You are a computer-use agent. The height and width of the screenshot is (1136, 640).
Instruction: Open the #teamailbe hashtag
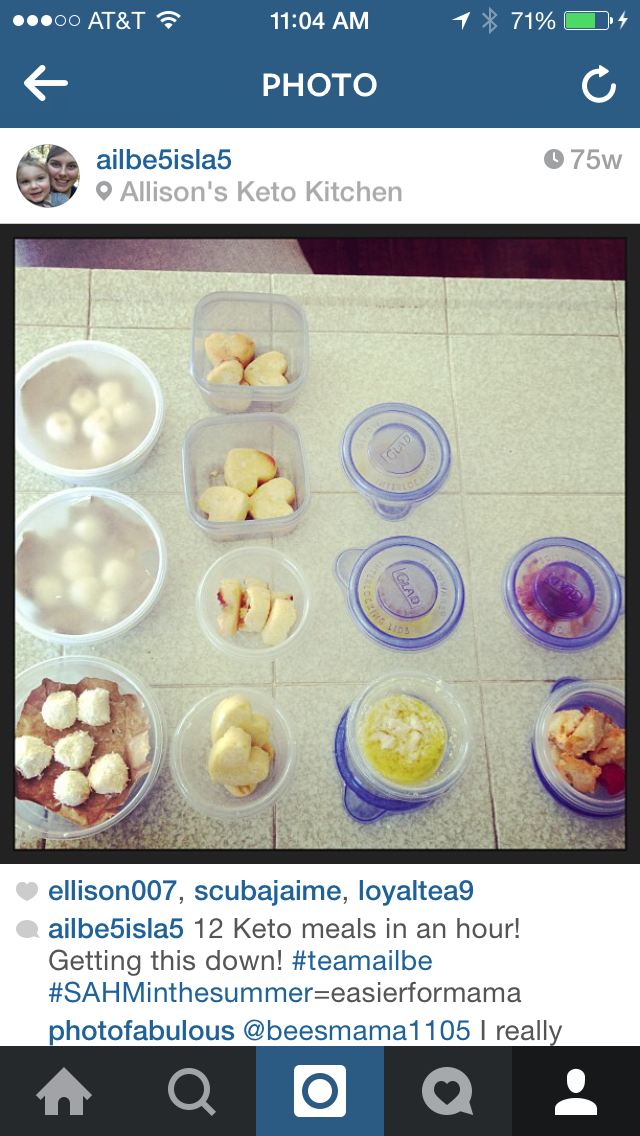click(x=362, y=961)
